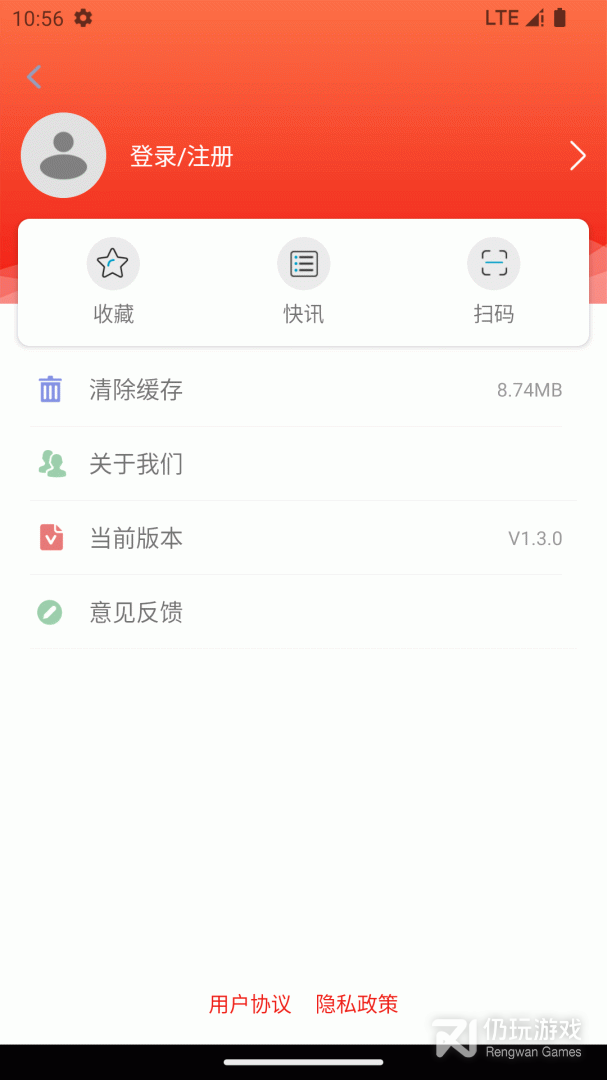
Task: Tap the default profile avatar
Action: pyautogui.click(x=64, y=155)
